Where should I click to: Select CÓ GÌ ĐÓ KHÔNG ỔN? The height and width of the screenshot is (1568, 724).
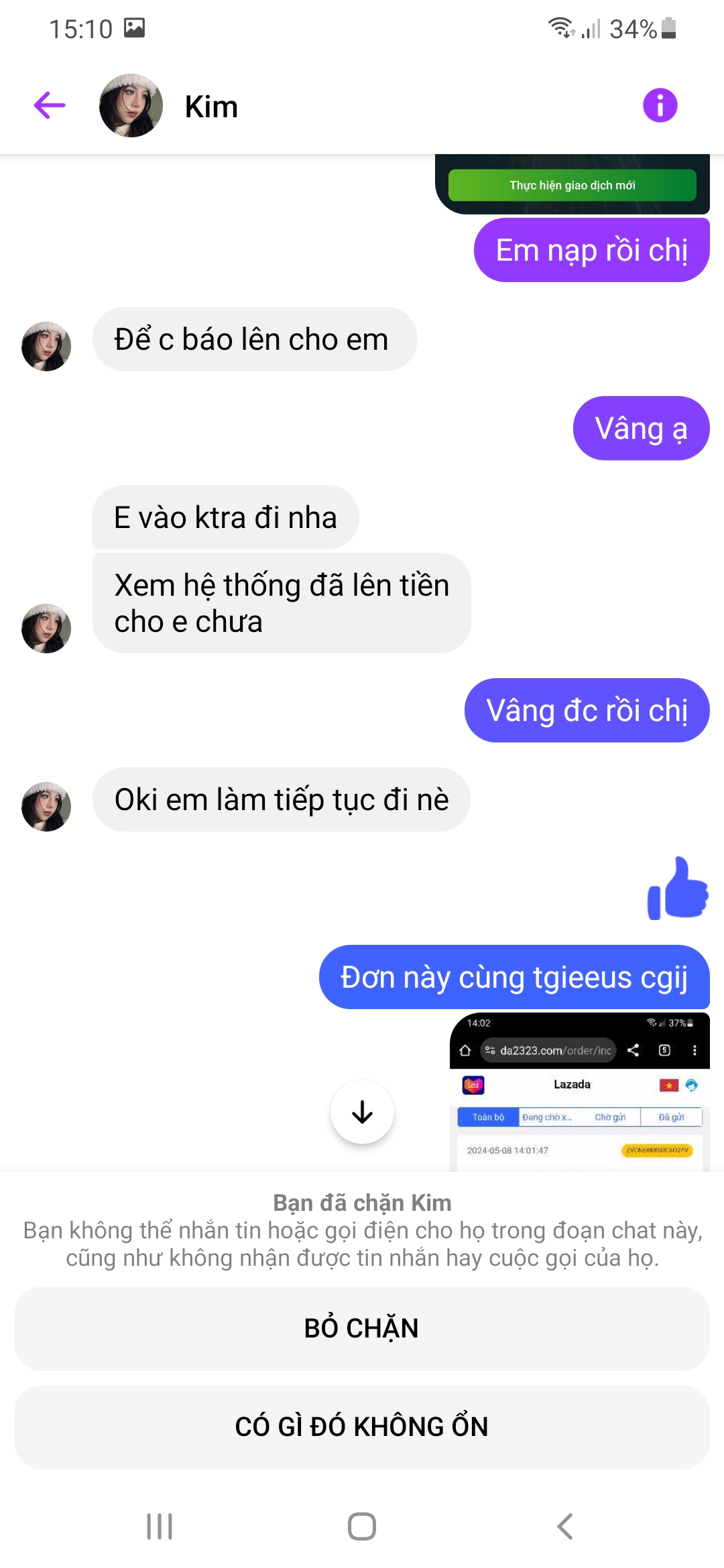(362, 1427)
